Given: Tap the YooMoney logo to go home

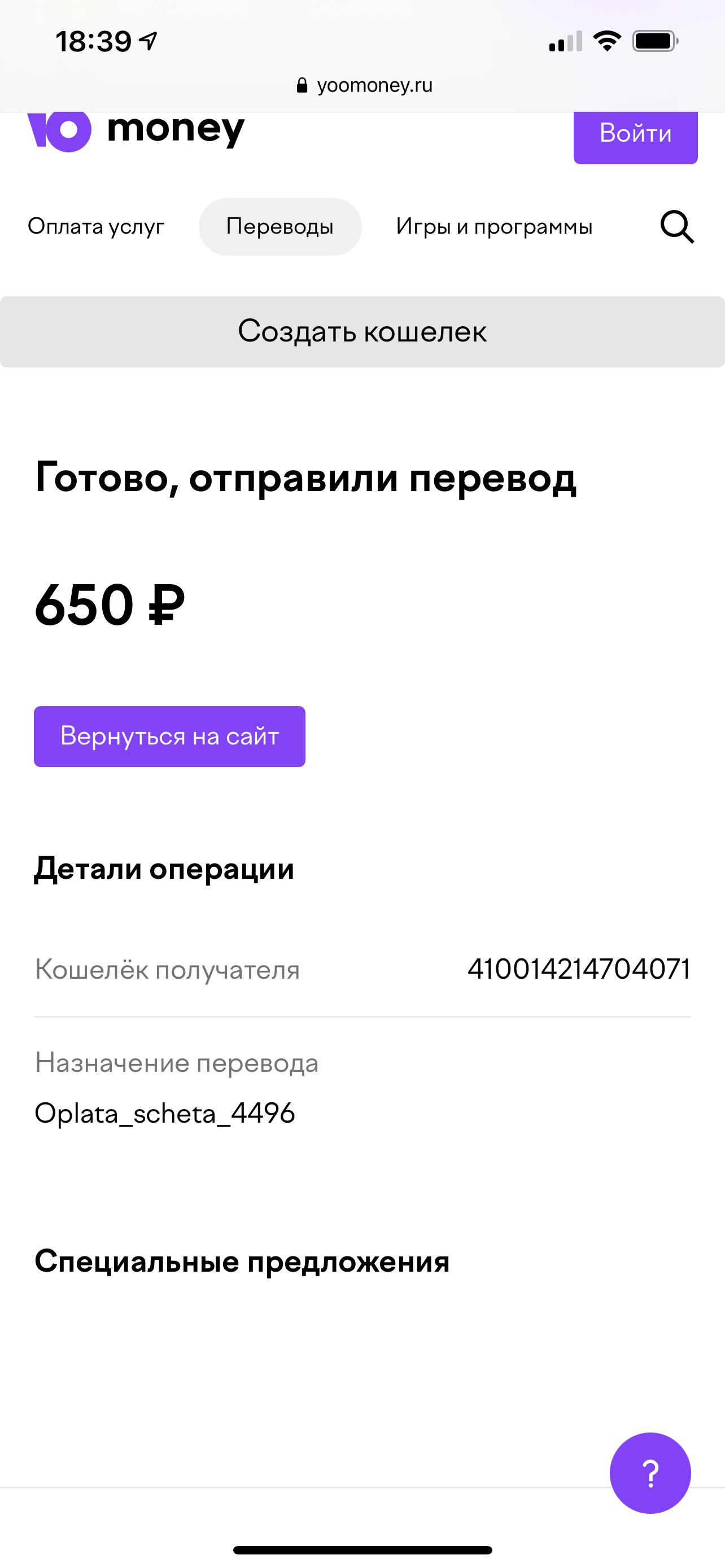Looking at the screenshot, I should click(136, 130).
